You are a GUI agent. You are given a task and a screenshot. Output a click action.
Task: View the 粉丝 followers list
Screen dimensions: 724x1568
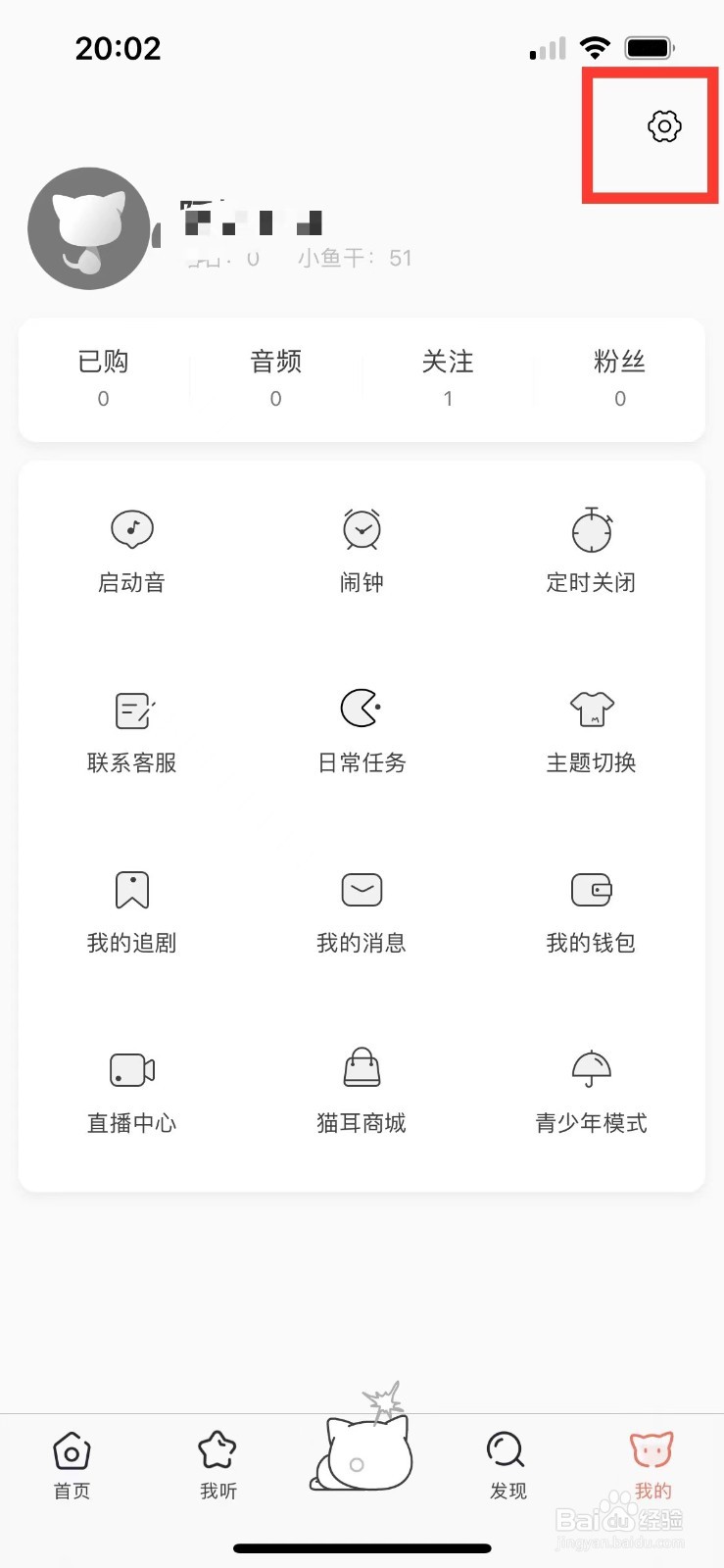(x=619, y=377)
